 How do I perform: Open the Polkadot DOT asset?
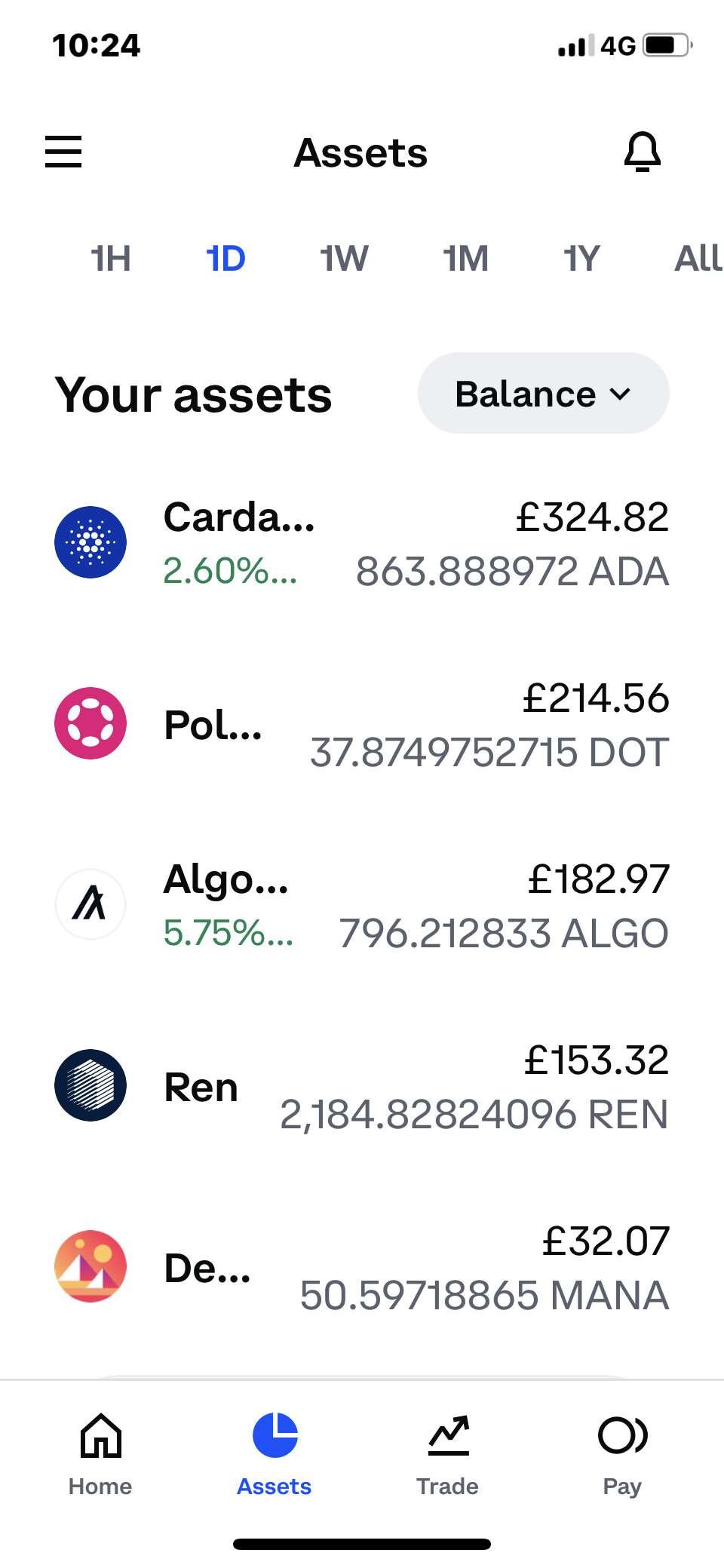[x=362, y=724]
